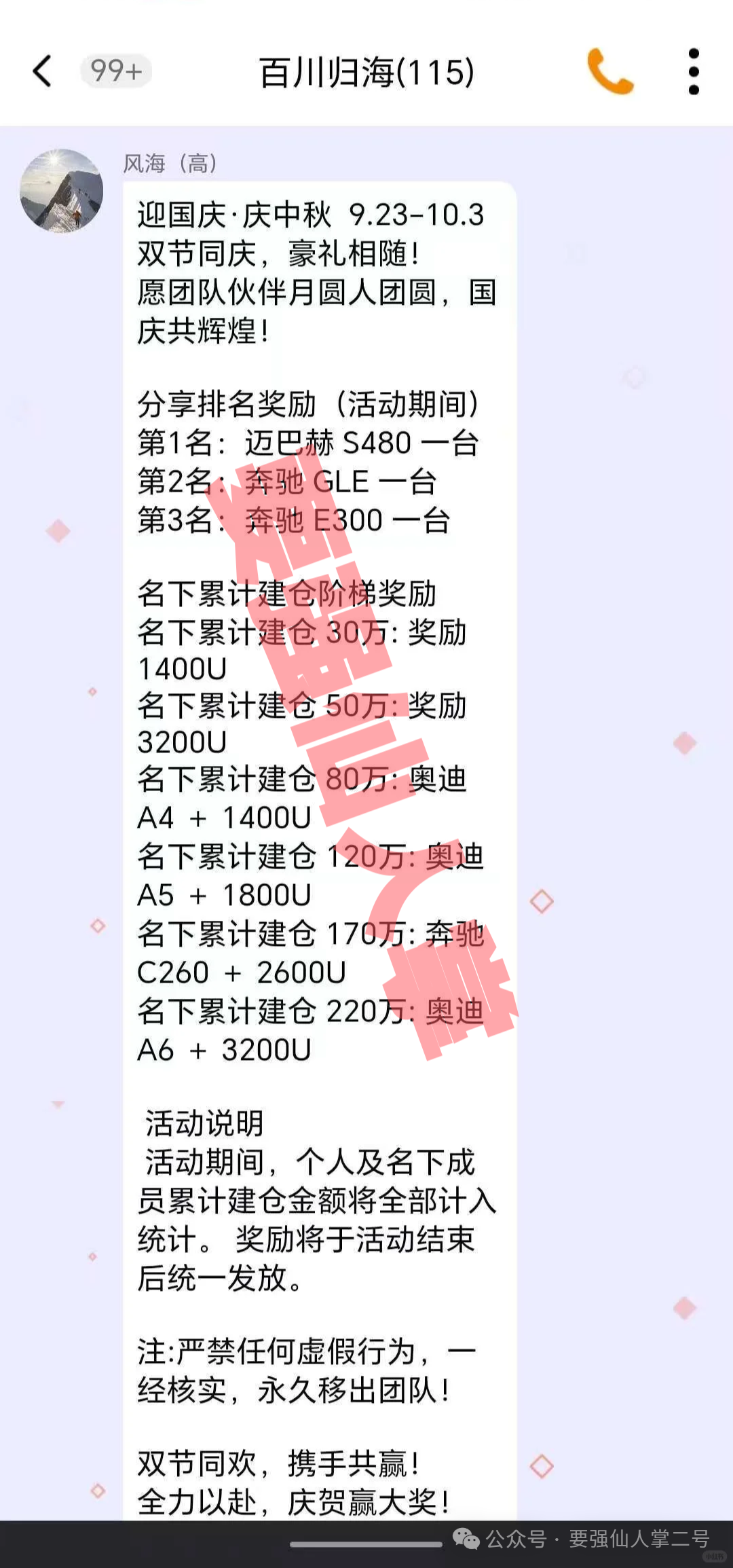Start a voice call in 百川归海
The width and height of the screenshot is (733, 1568).
(609, 71)
